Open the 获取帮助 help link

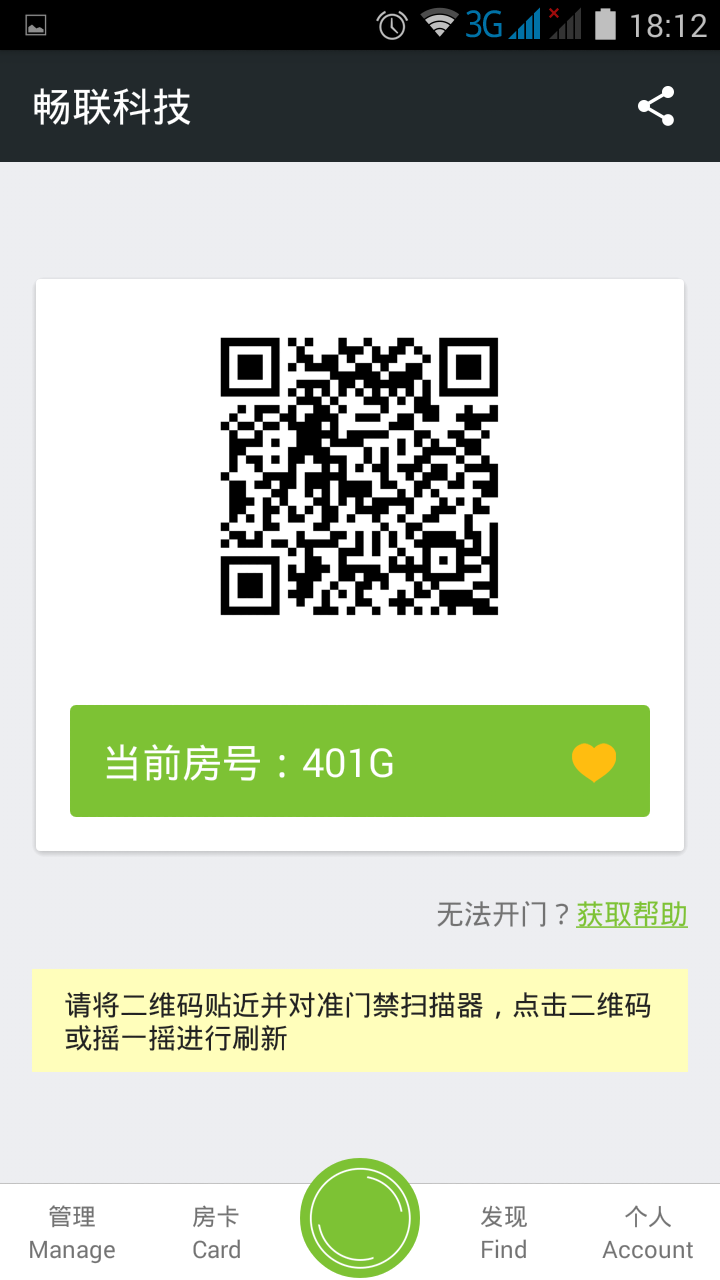coord(632,914)
